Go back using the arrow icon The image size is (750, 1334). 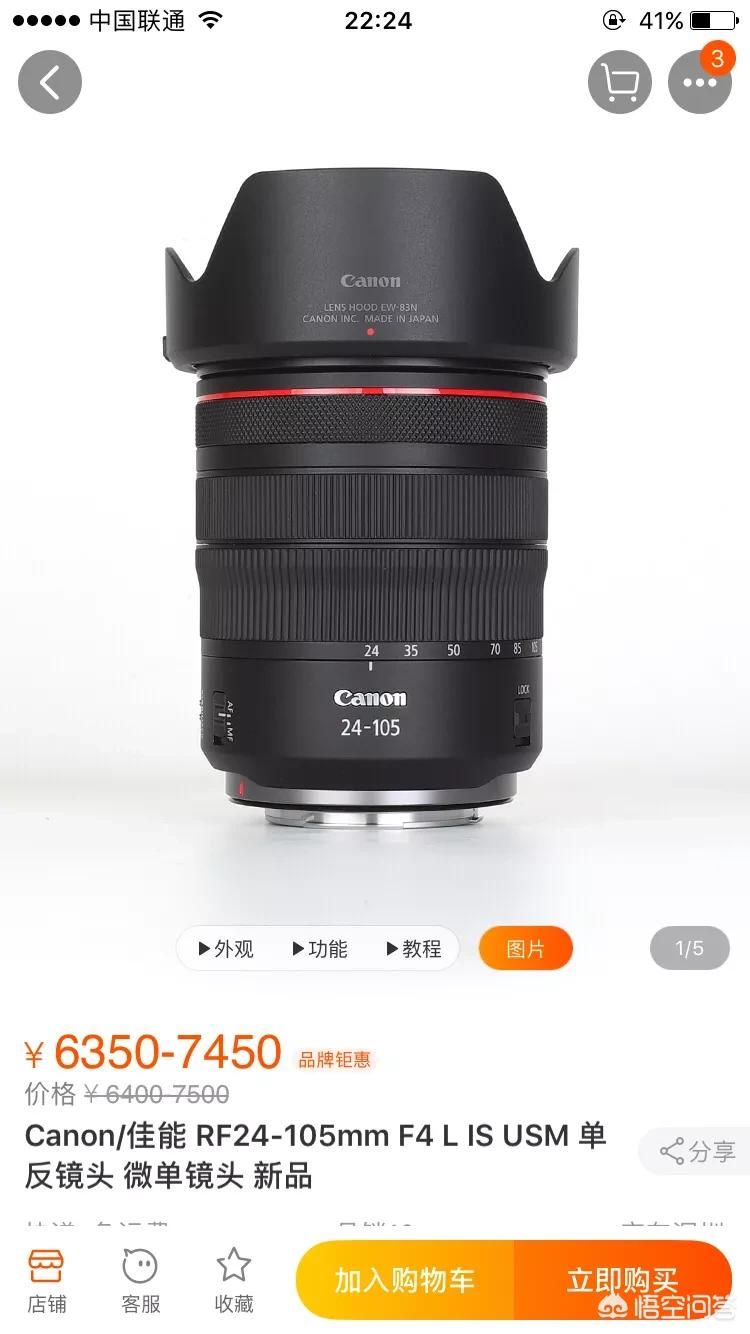click(x=50, y=82)
